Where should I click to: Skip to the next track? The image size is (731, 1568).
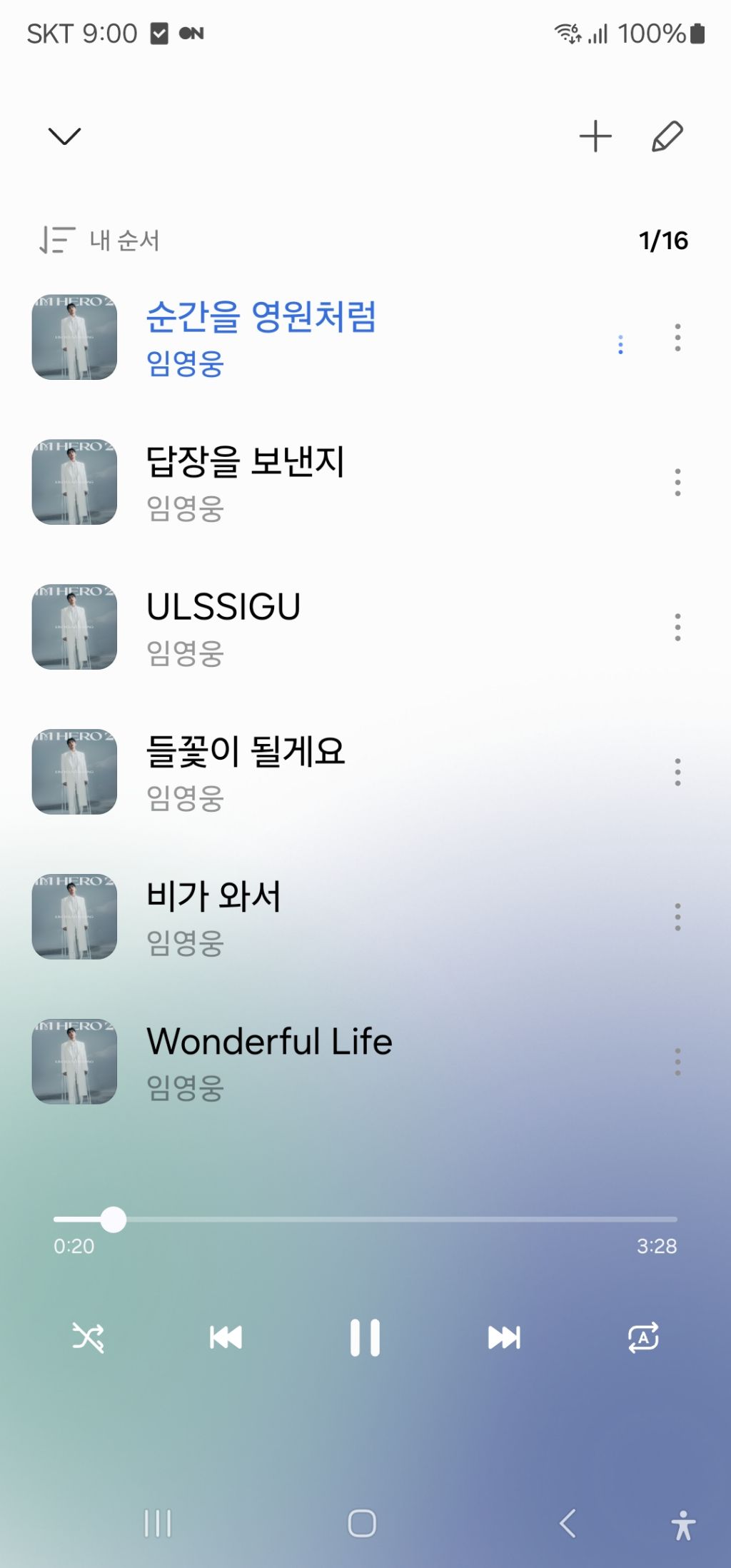pyautogui.click(x=504, y=1337)
